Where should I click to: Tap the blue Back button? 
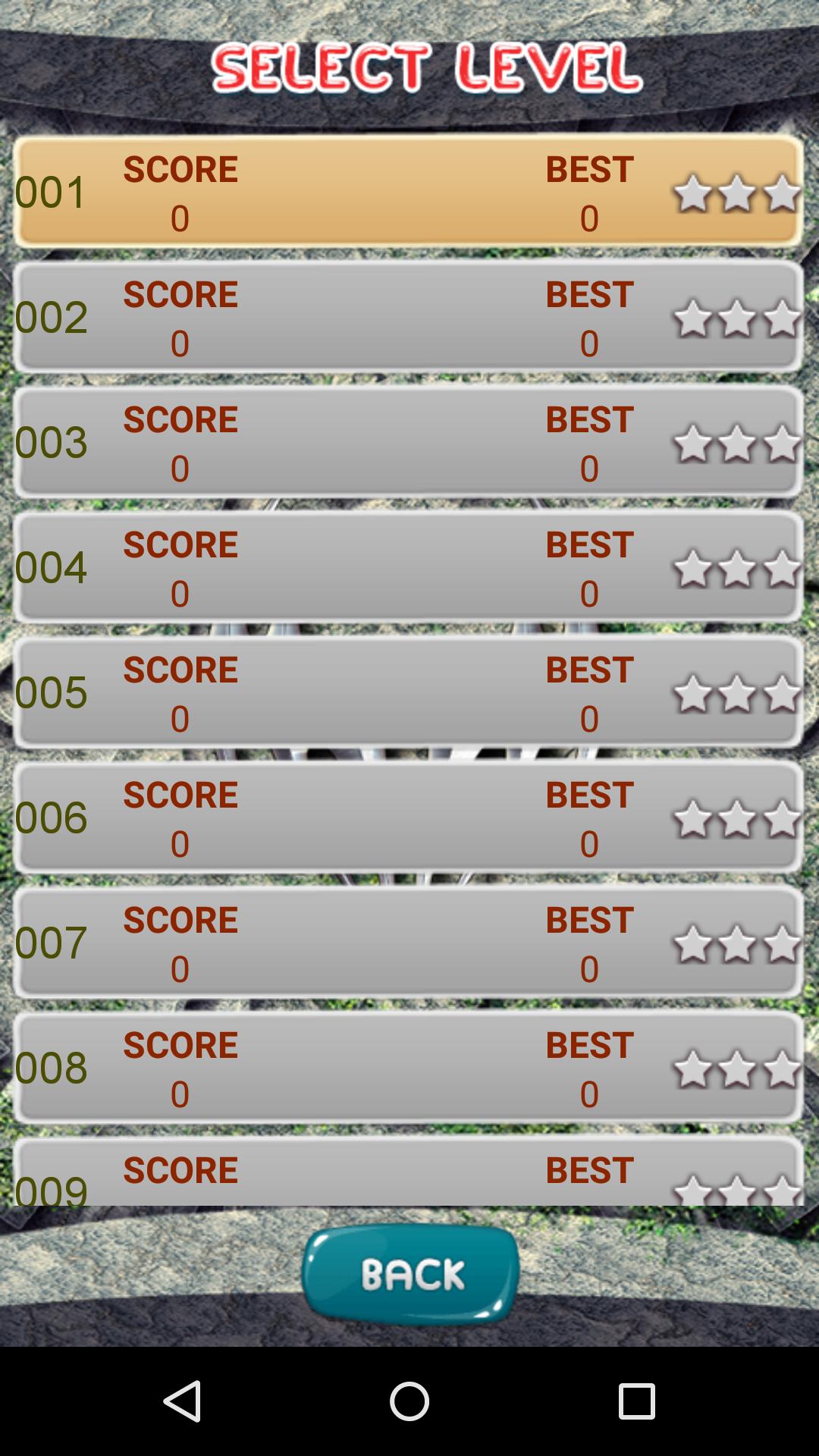(410, 1274)
